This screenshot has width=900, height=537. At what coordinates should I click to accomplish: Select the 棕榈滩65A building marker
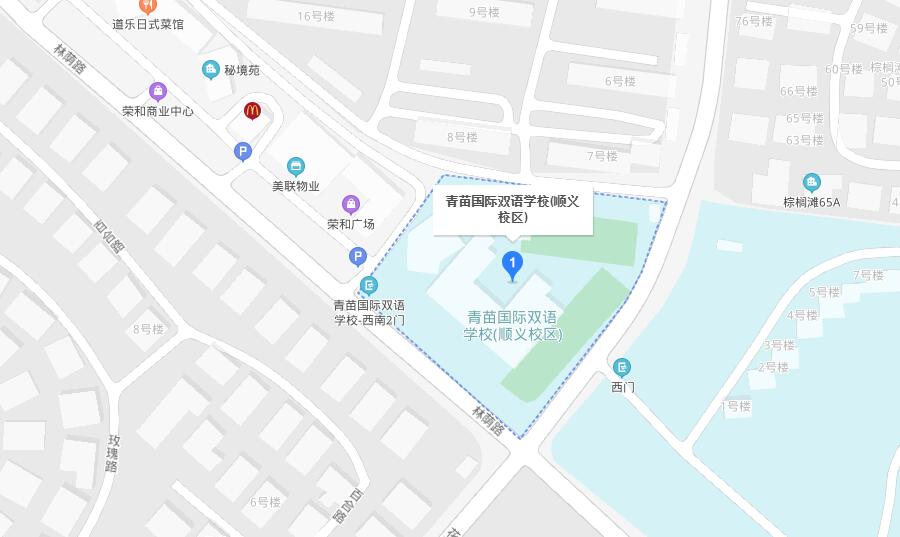[x=812, y=181]
